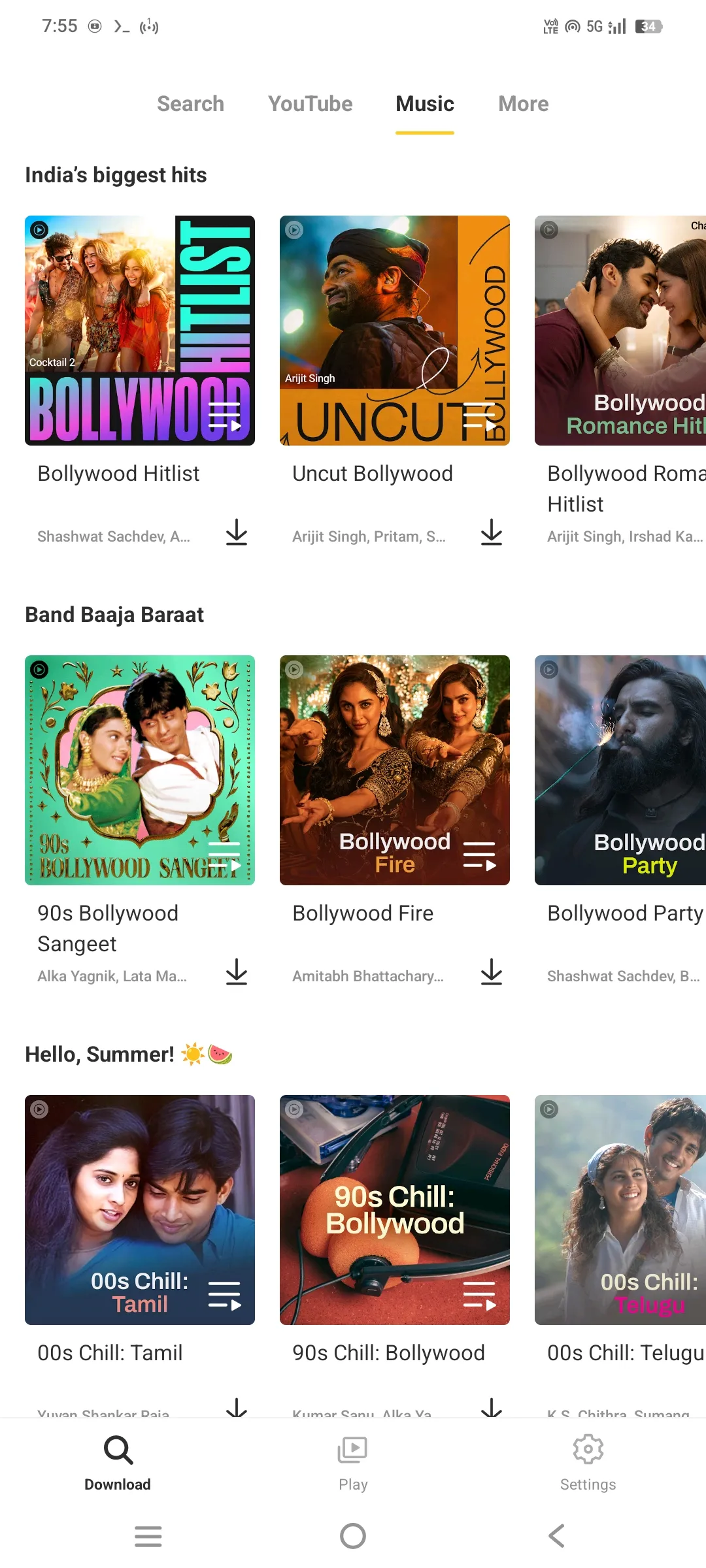Download the Uncut Bollywood playlist

[x=491, y=534]
